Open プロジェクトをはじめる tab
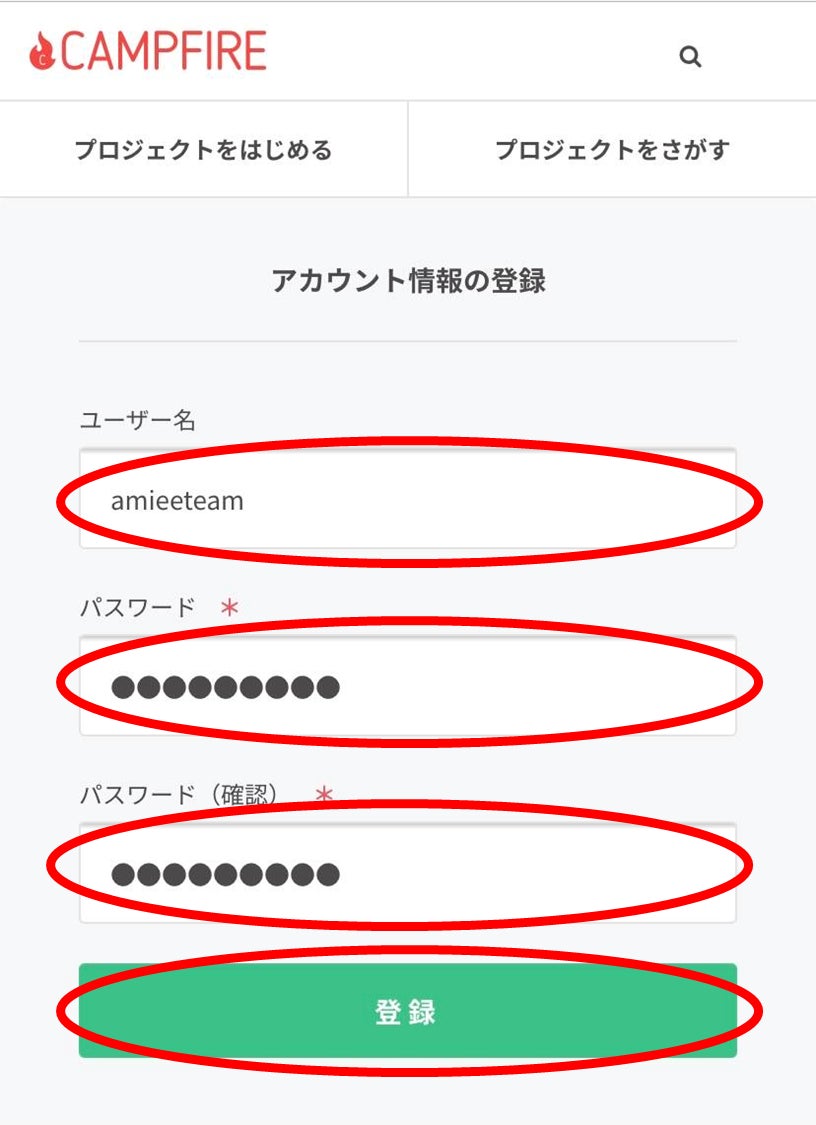 point(203,150)
